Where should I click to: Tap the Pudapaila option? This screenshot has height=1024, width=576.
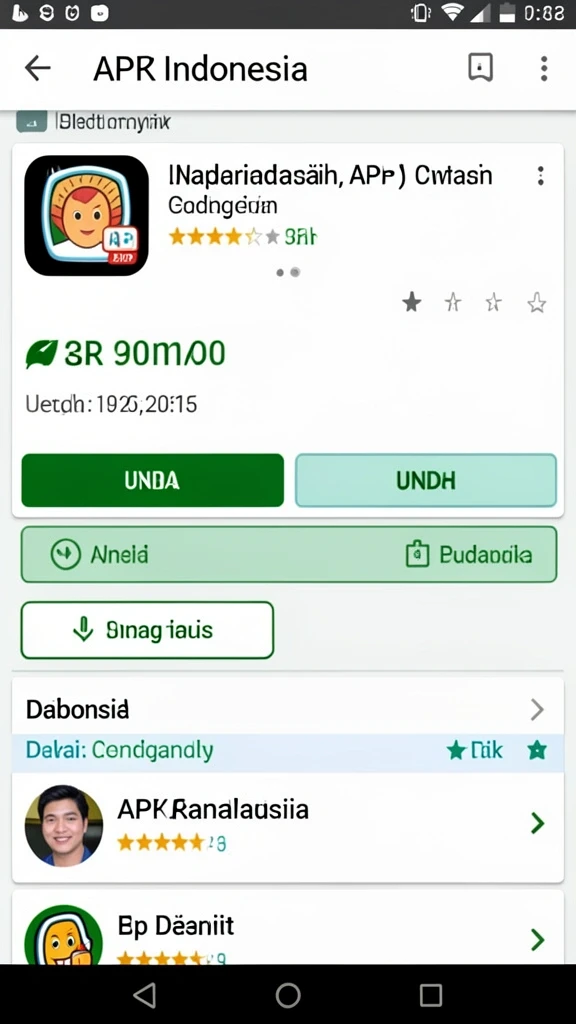[470, 555]
